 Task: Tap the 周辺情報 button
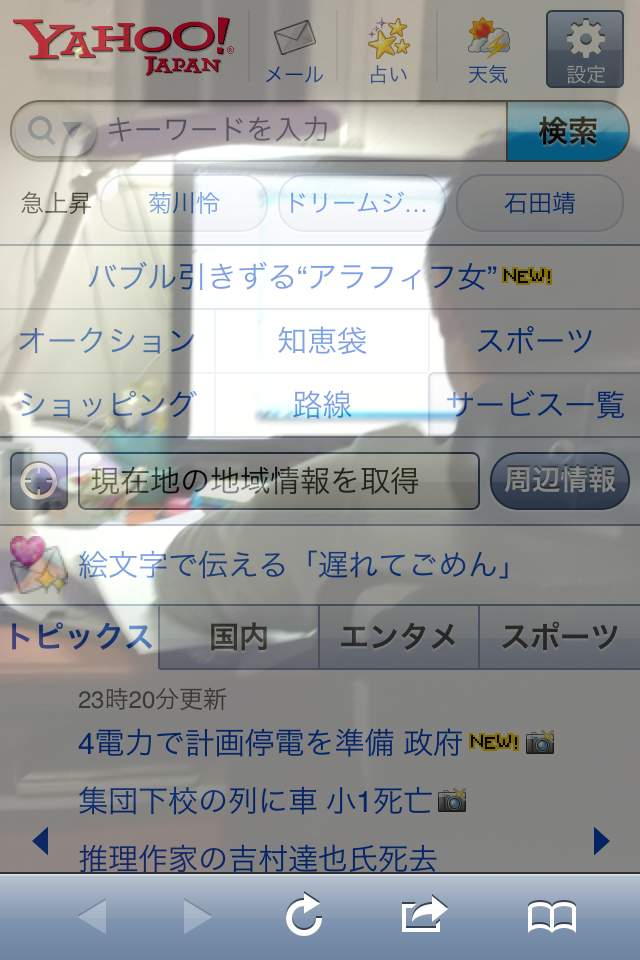[x=559, y=481]
